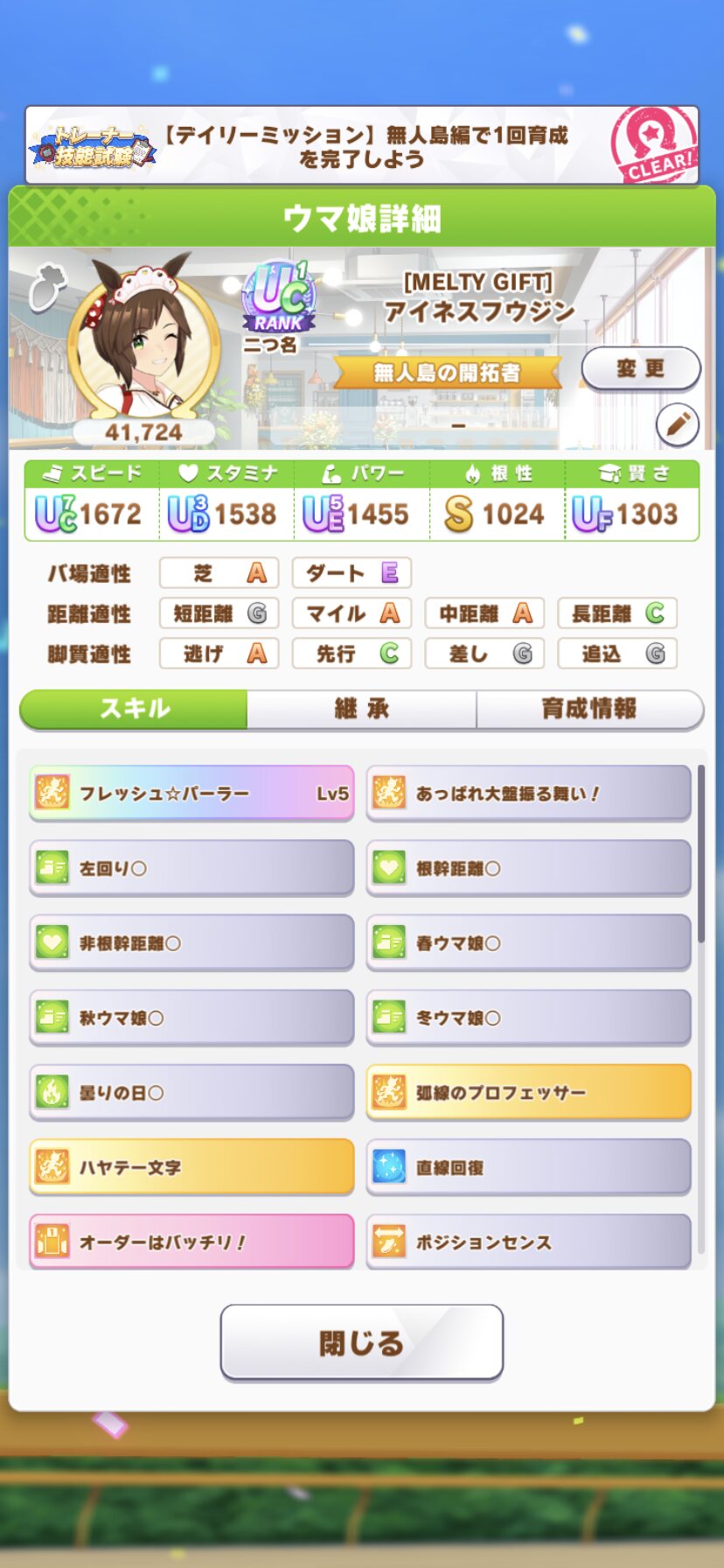Select the 冬ウマ娘○ skill
This screenshot has height=1568, width=724.
pos(528,1018)
